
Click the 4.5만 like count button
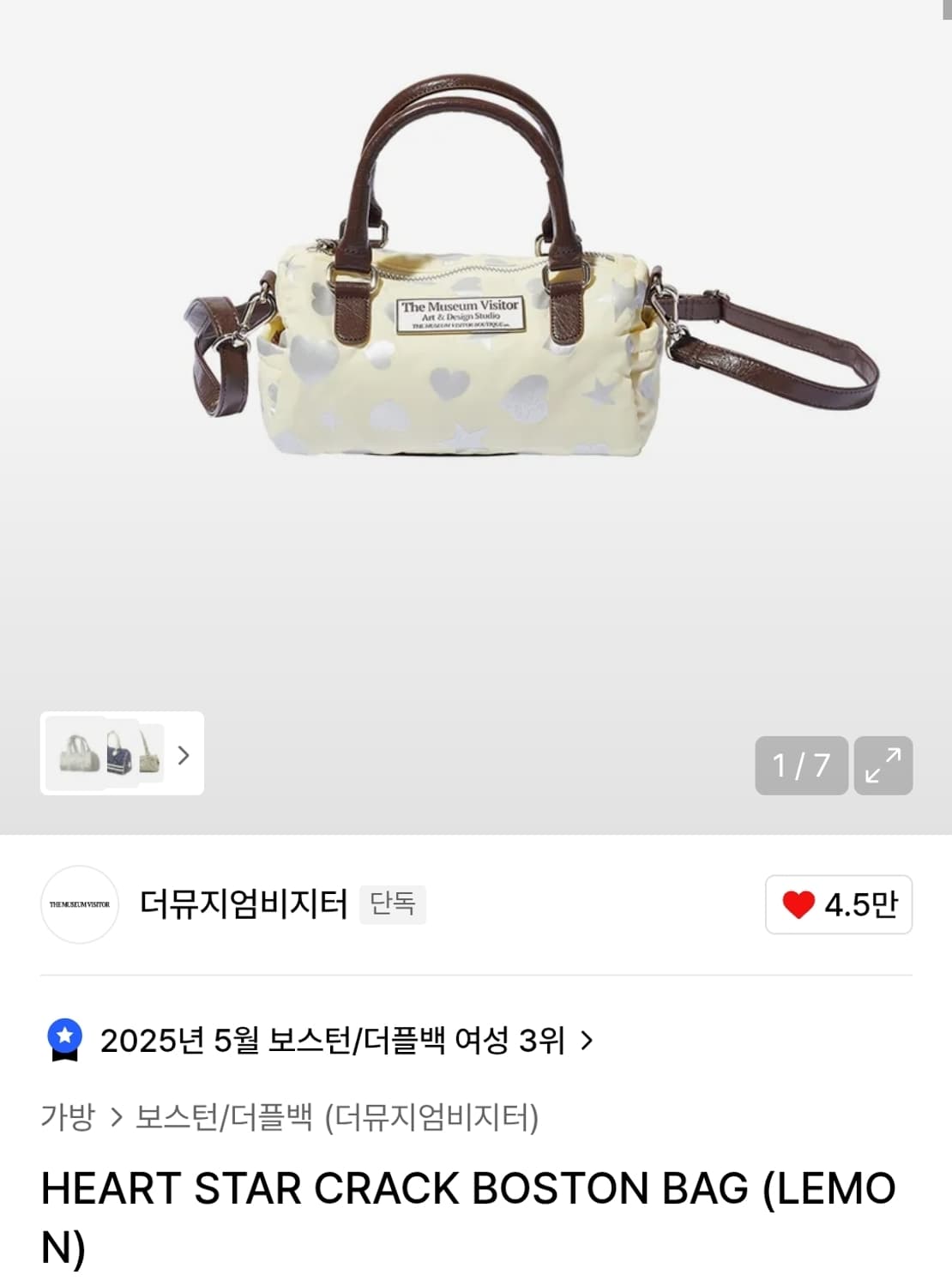(836, 904)
